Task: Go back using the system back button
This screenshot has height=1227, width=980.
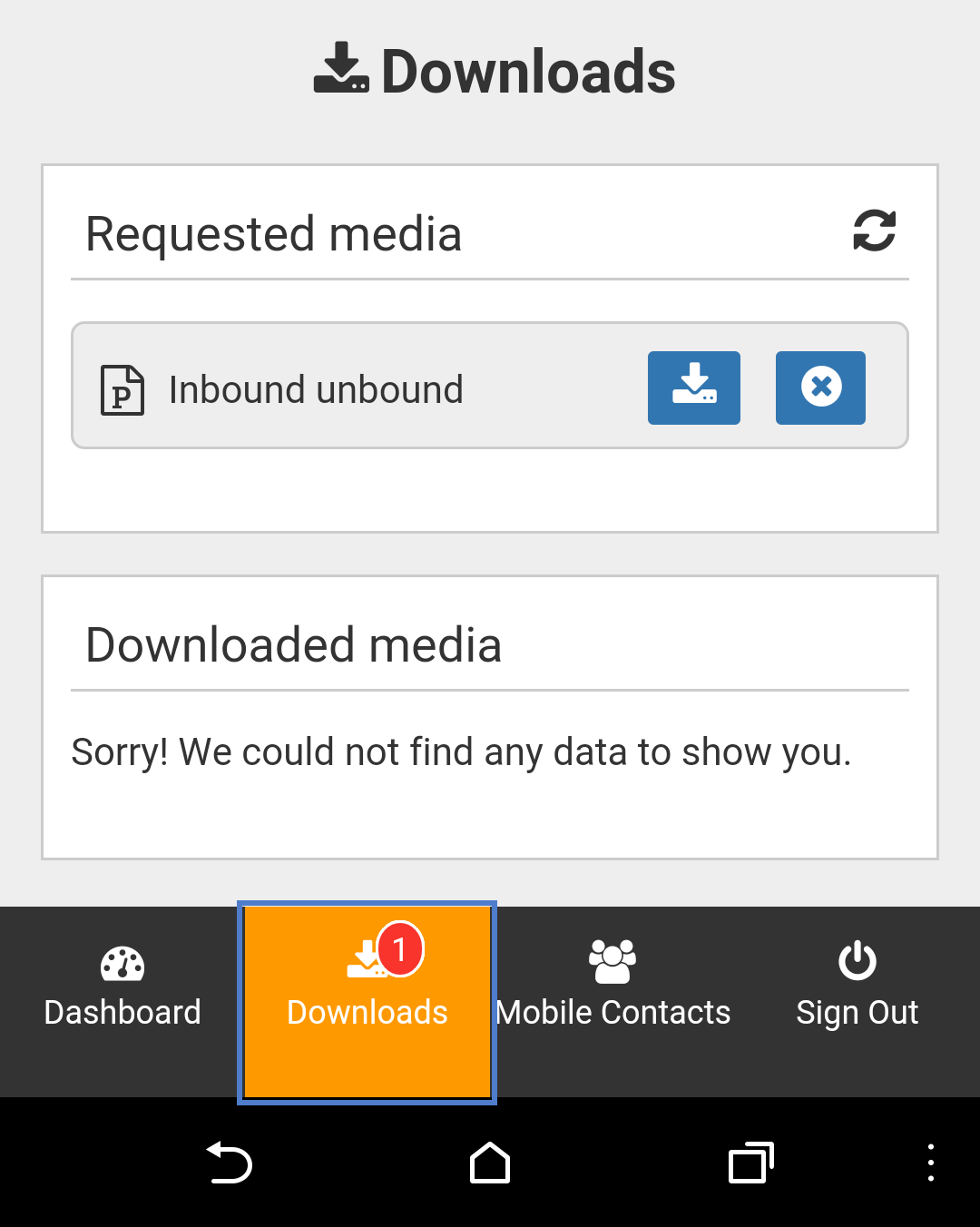Action: click(x=230, y=1163)
